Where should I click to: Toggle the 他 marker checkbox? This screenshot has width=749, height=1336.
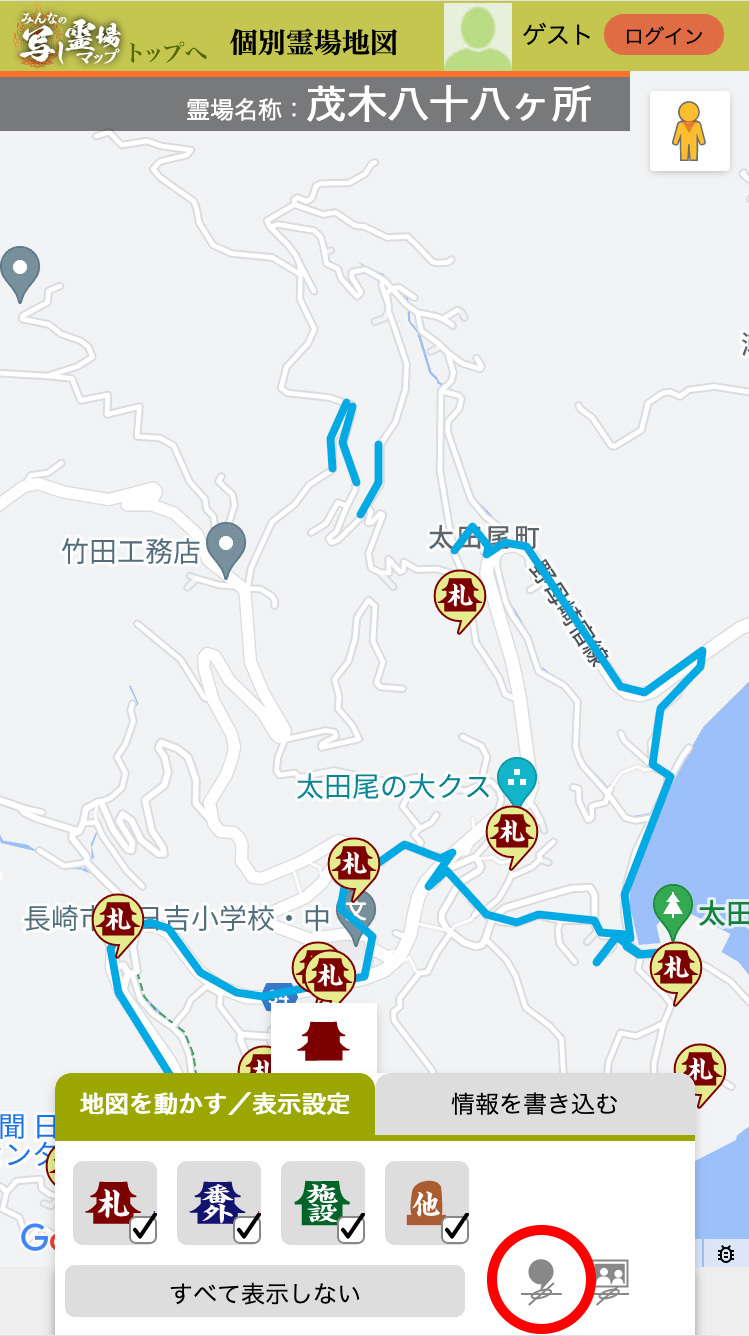[427, 1203]
